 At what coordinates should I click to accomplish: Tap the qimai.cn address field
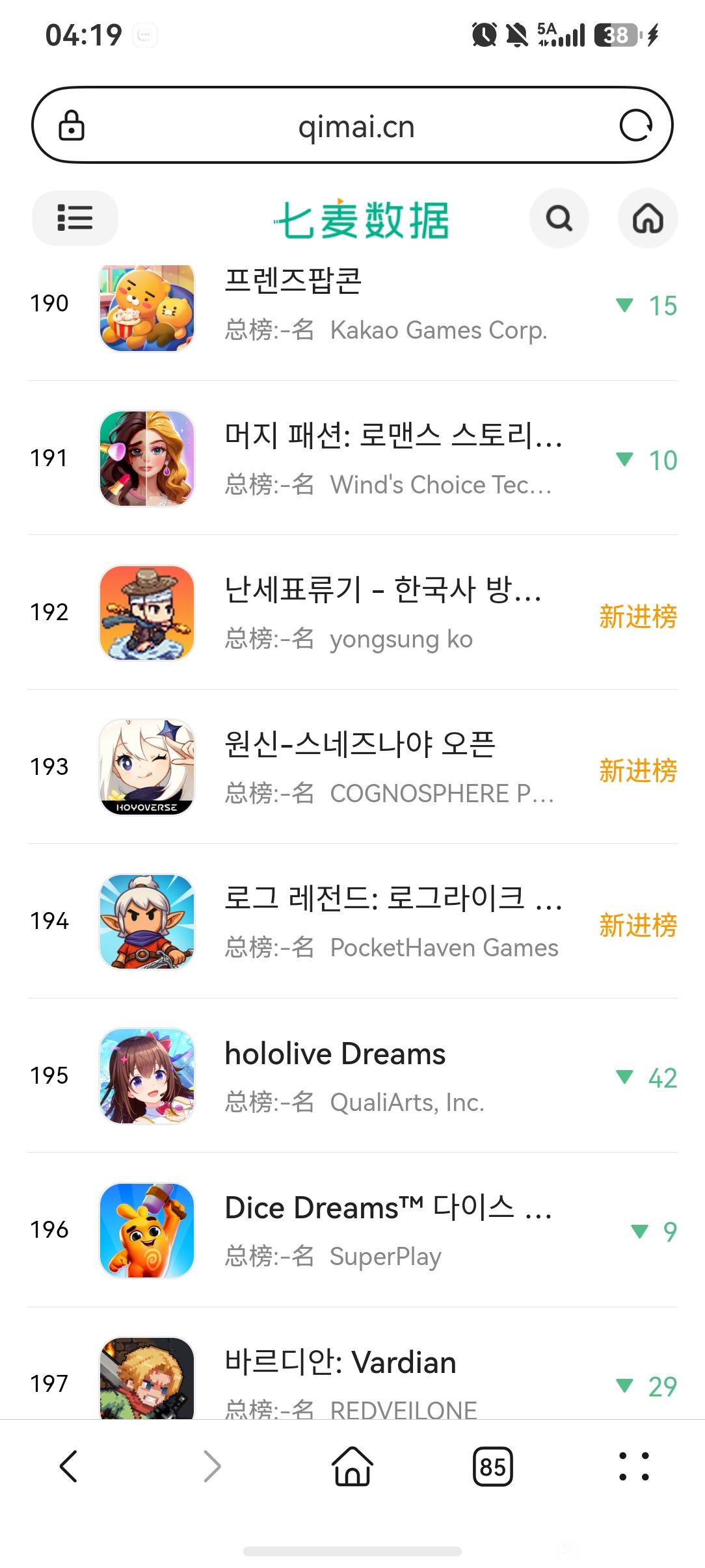(352, 125)
